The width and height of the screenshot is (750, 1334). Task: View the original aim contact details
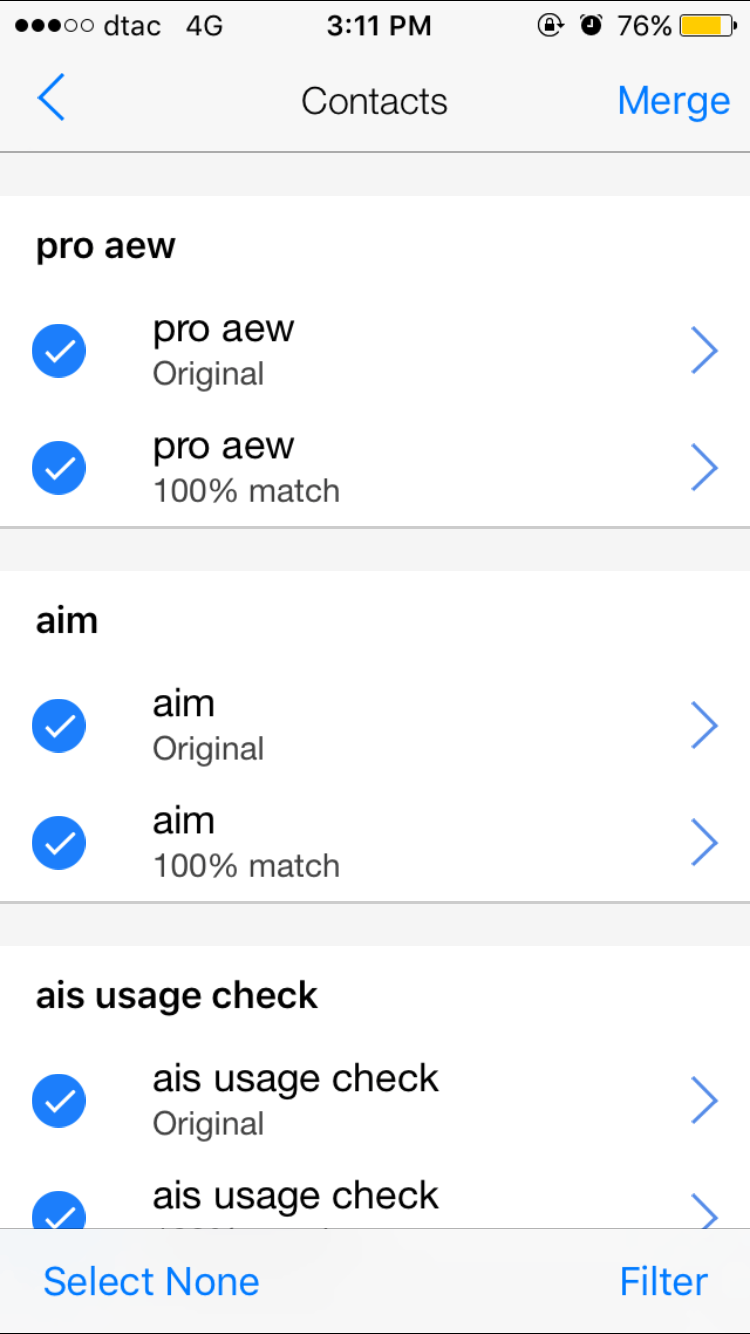click(x=705, y=726)
